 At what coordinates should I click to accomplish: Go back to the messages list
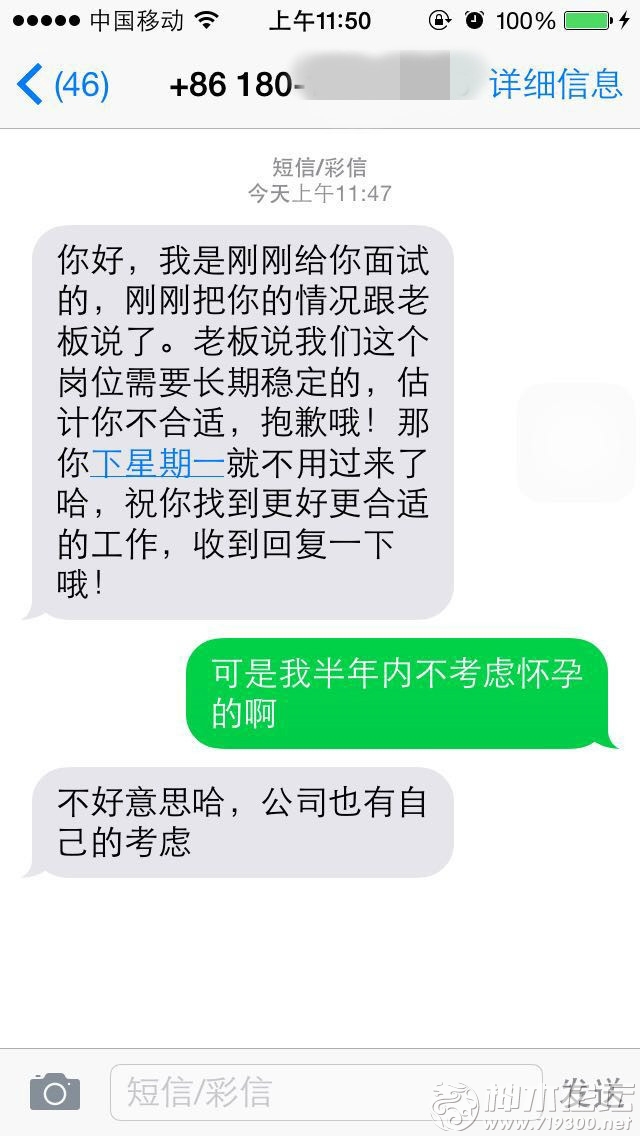62,86
